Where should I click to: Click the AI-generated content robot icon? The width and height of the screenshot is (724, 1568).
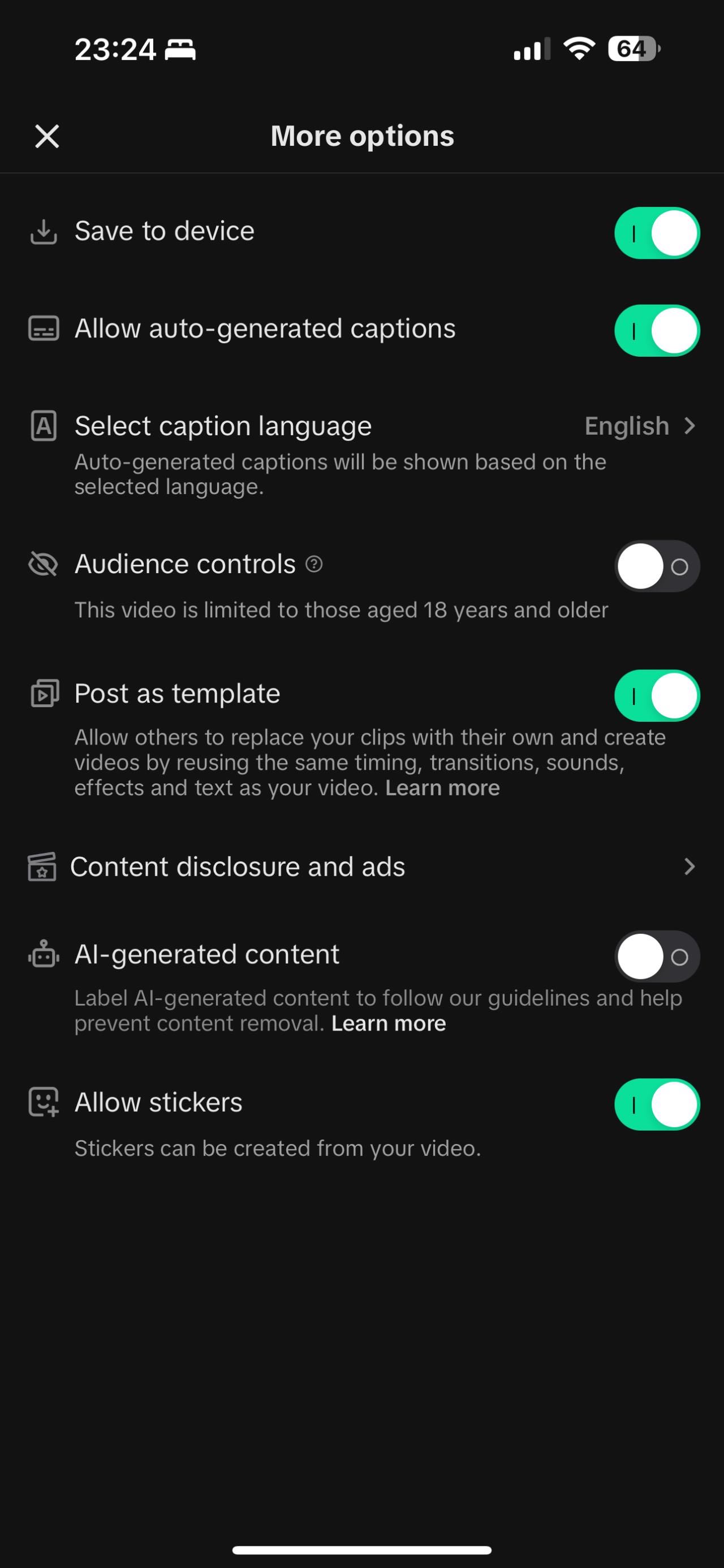pos(43,955)
